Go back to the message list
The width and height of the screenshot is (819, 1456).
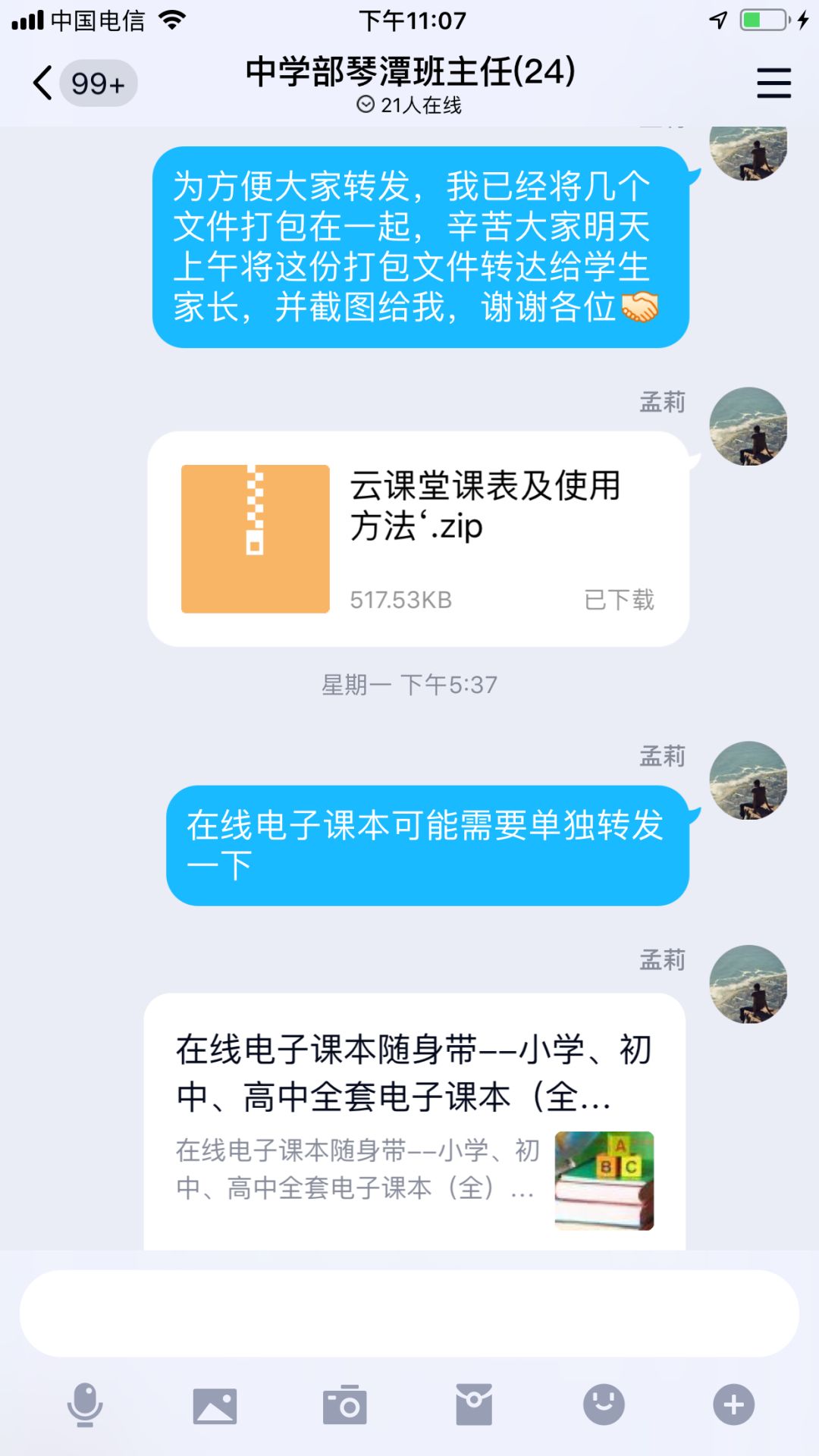click(x=44, y=83)
